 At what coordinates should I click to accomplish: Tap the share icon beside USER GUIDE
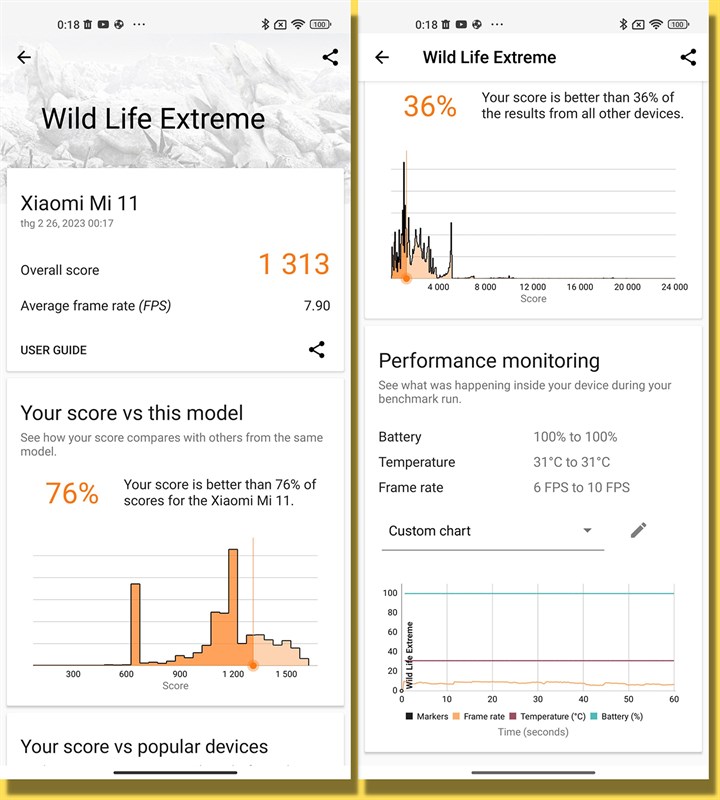(316, 350)
